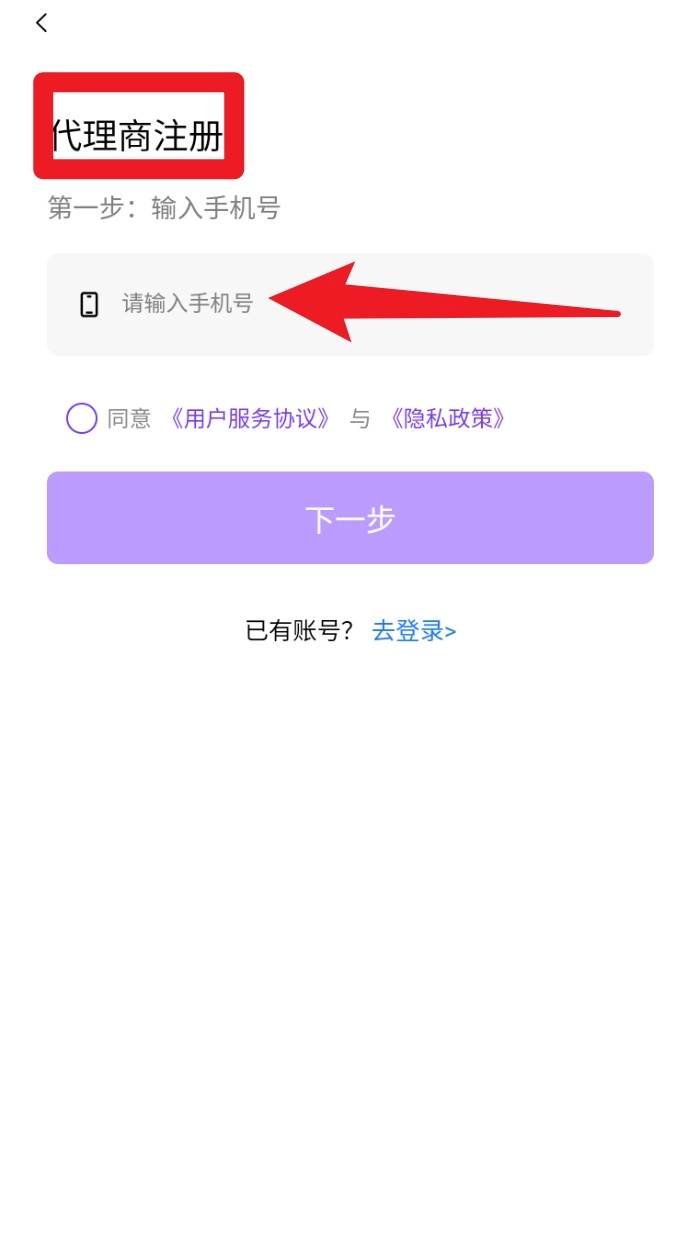Tap the 请输入手机号 phone number field
699x1243 pixels.
[x=350, y=304]
